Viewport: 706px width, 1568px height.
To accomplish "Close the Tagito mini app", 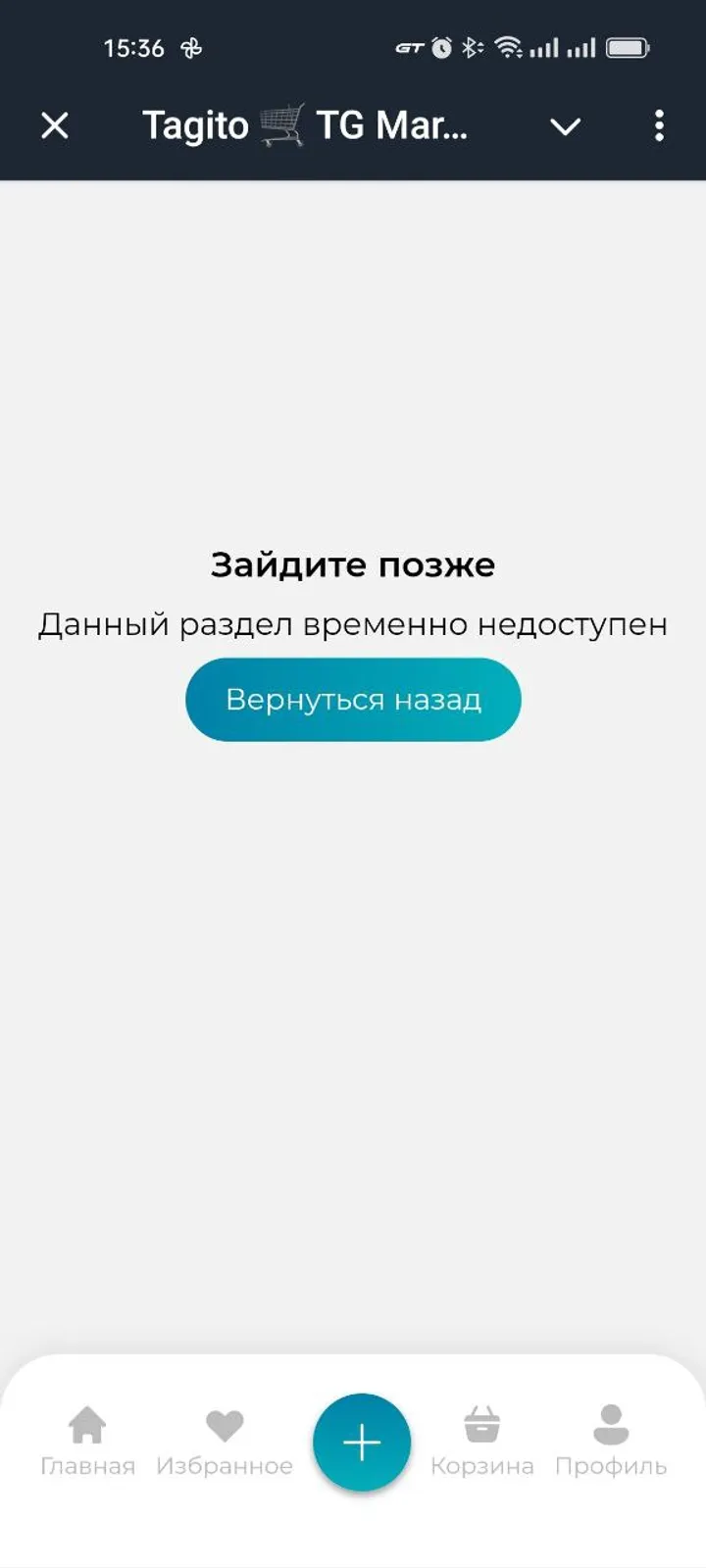I will tap(55, 125).
